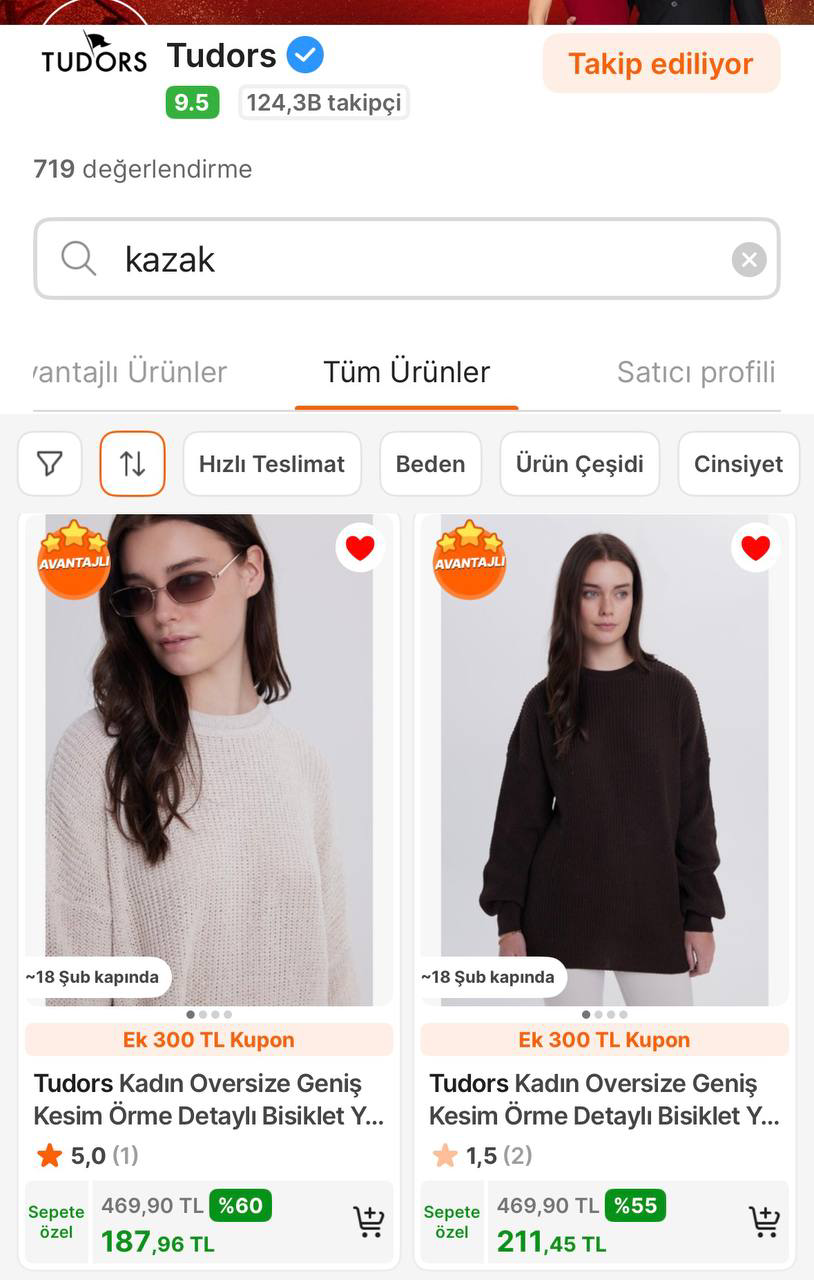Screen dimensions: 814x1280
Task: Unfavorite the beige sweater with the heart
Action: [360, 548]
